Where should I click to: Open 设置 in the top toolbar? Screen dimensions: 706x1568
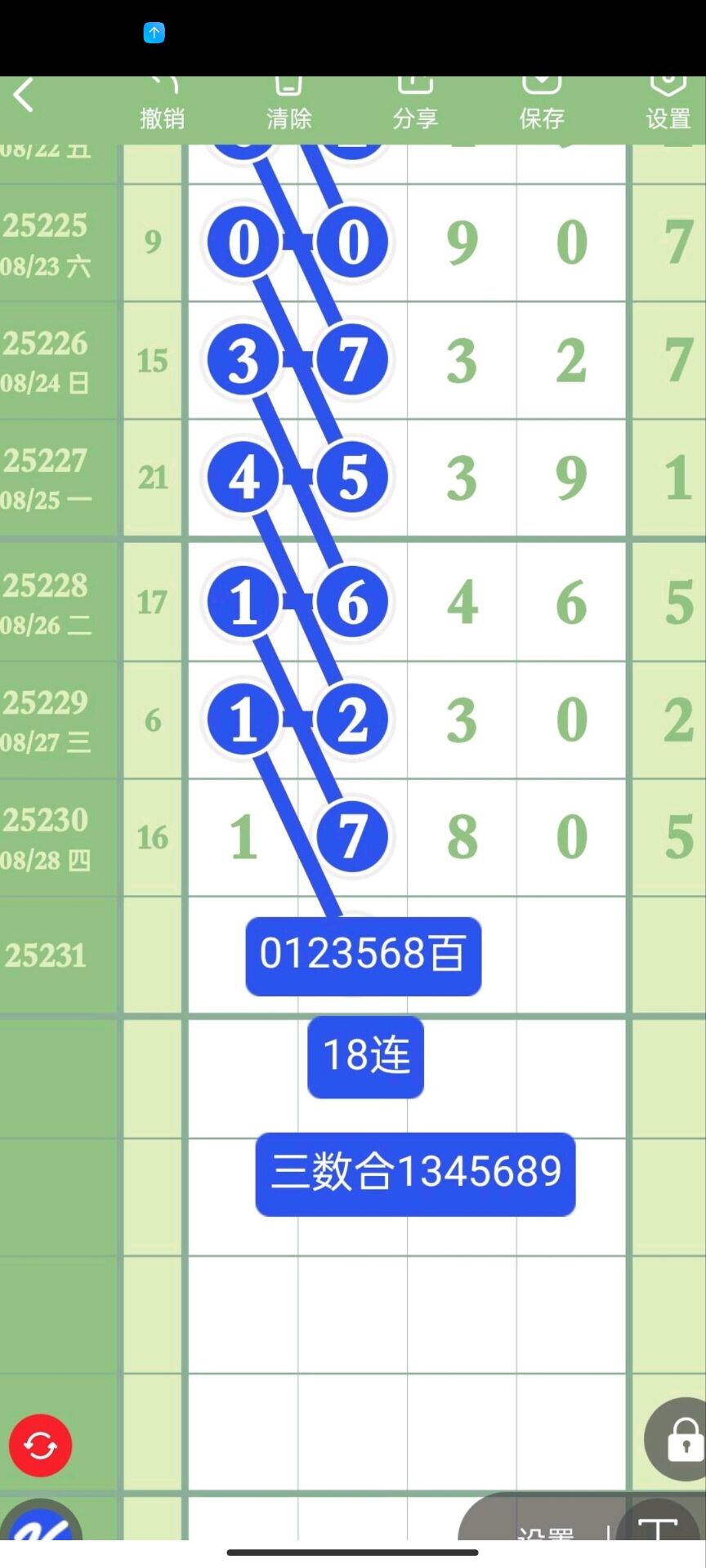point(668,104)
